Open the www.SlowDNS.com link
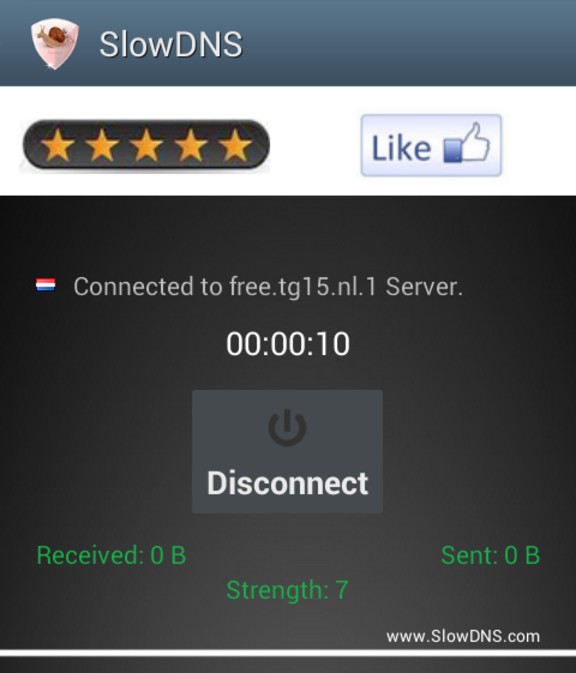Image resolution: width=576 pixels, height=673 pixels. click(x=463, y=636)
